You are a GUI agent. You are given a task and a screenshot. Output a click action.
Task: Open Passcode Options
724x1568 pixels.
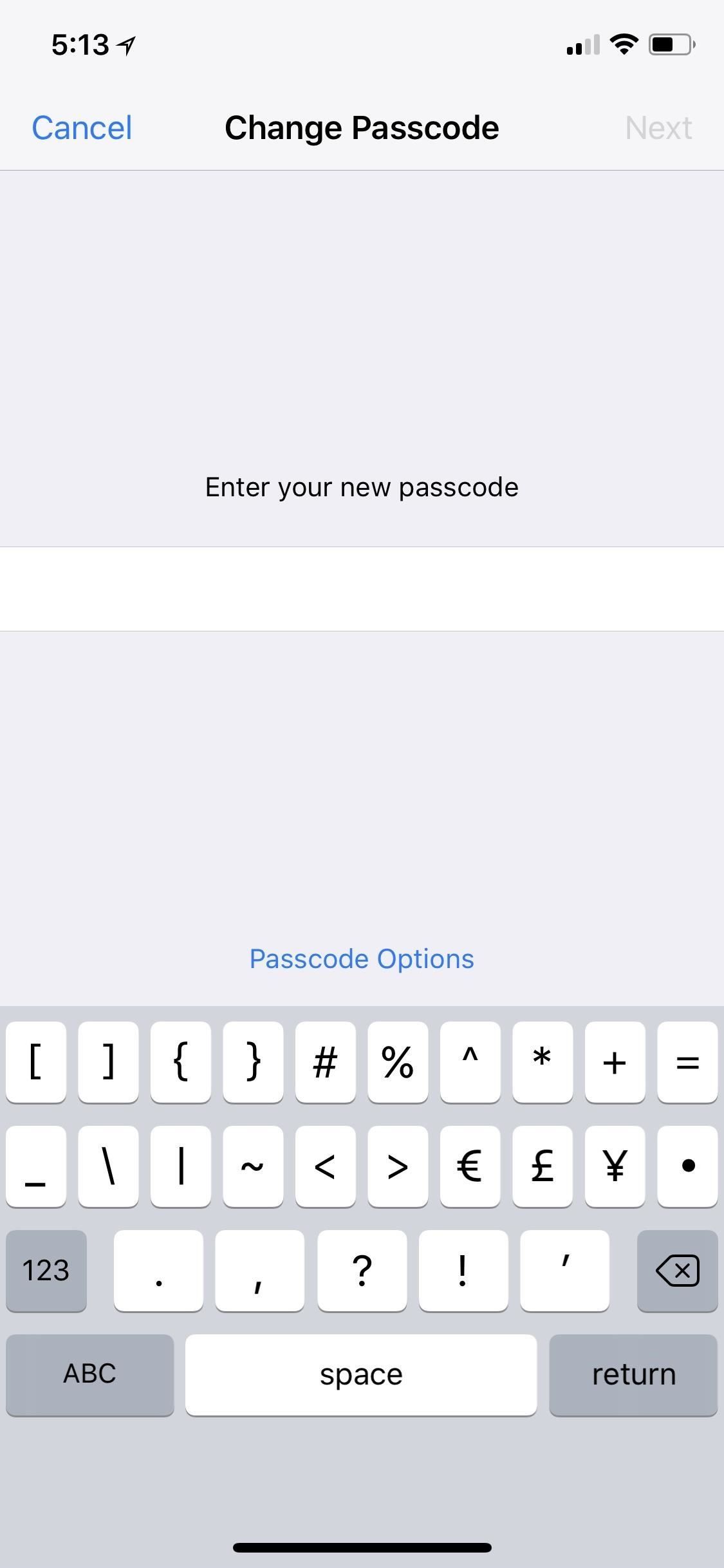click(x=362, y=959)
